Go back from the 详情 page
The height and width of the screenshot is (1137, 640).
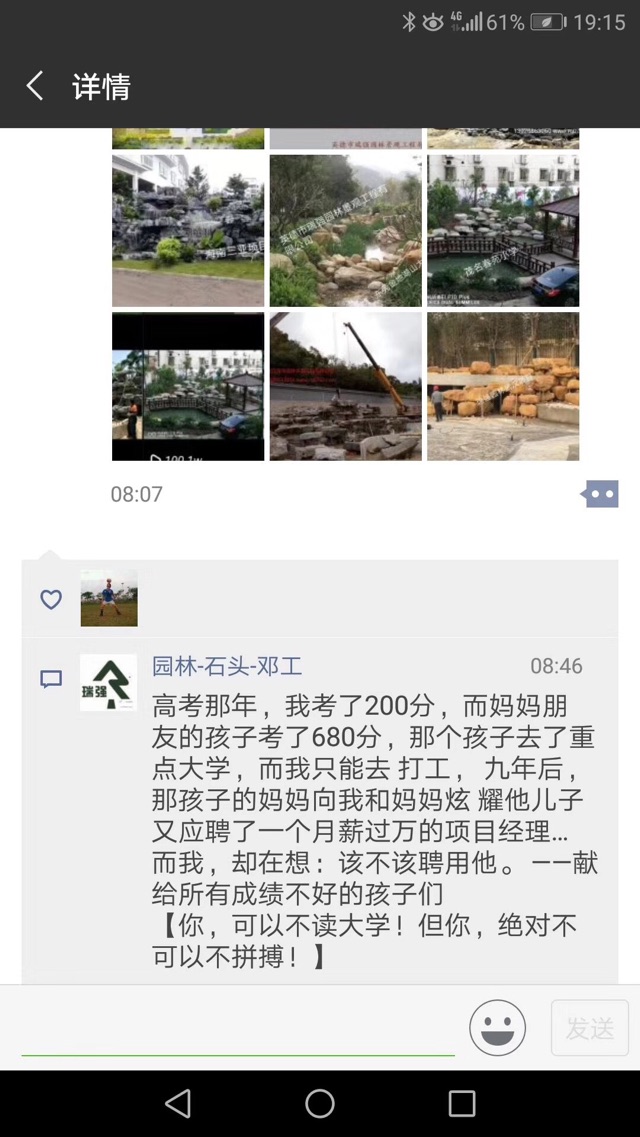point(35,87)
